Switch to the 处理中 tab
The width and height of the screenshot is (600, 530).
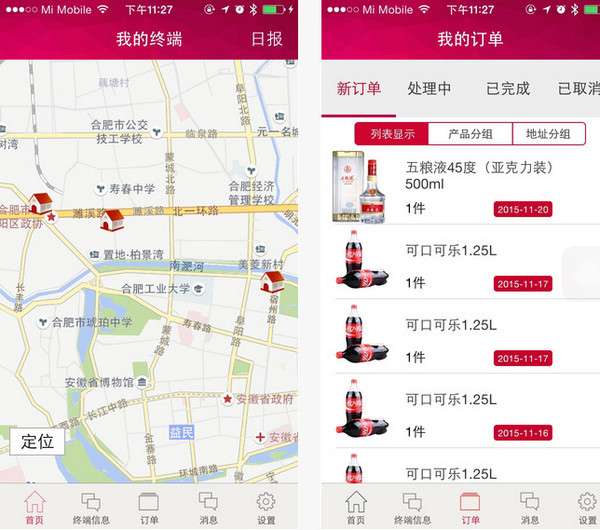click(x=429, y=88)
